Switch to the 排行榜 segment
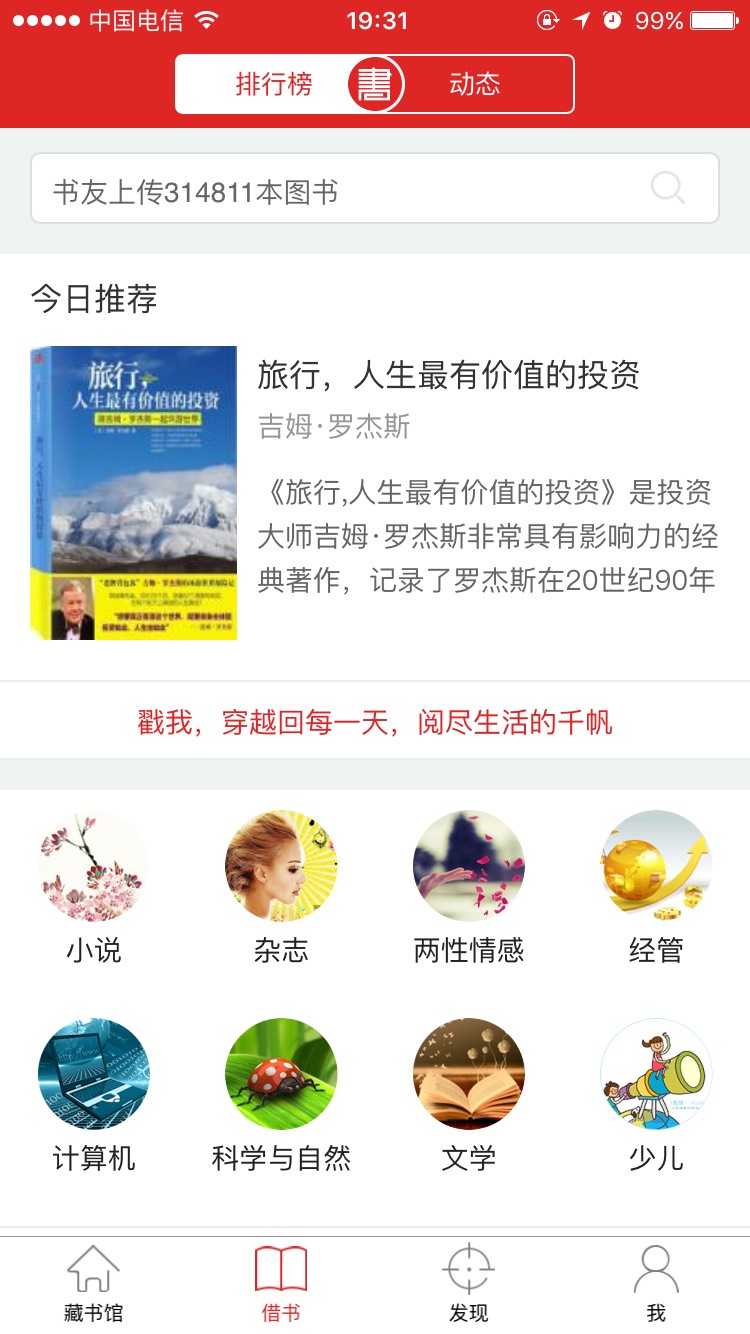This screenshot has height=1334, width=750. (x=273, y=84)
